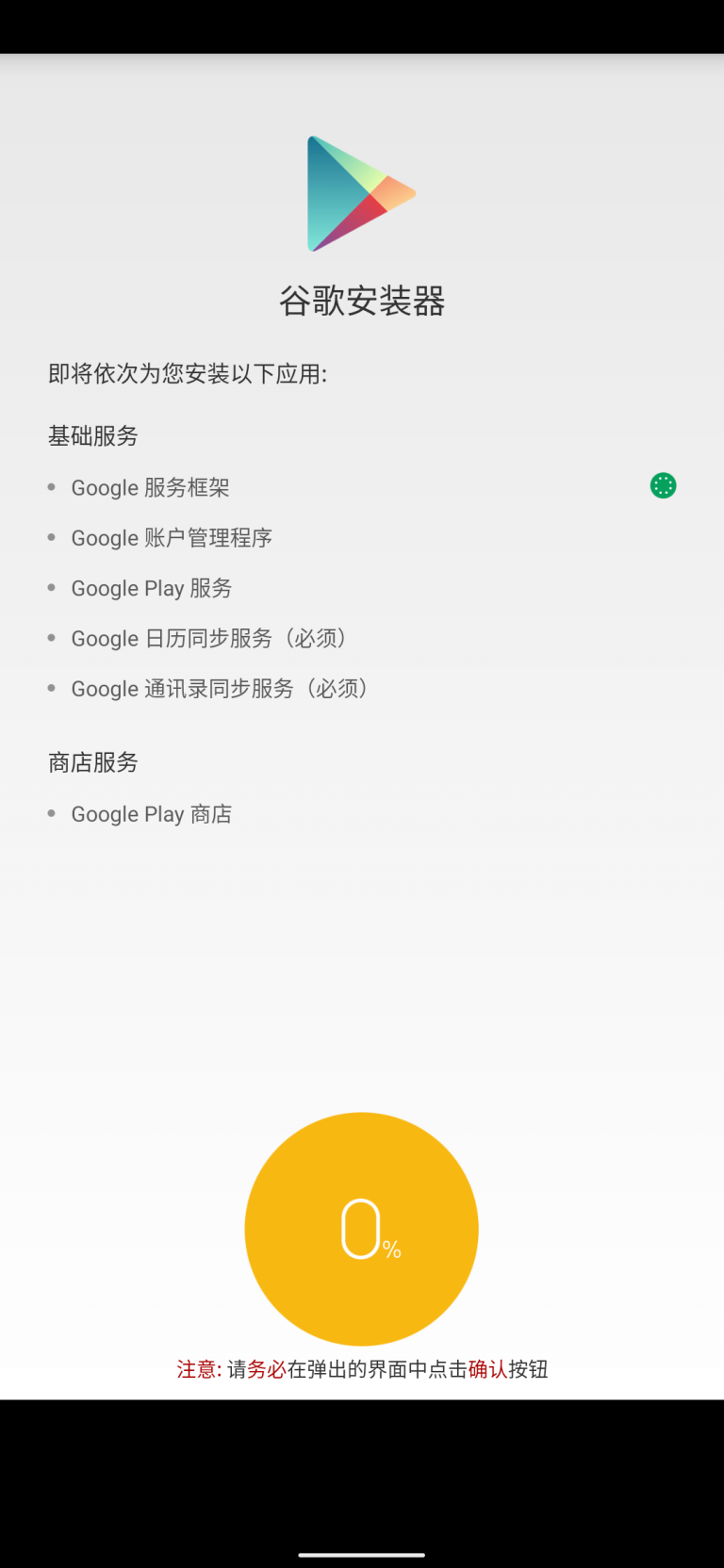Expand the 商店服务 section header

coord(91,762)
